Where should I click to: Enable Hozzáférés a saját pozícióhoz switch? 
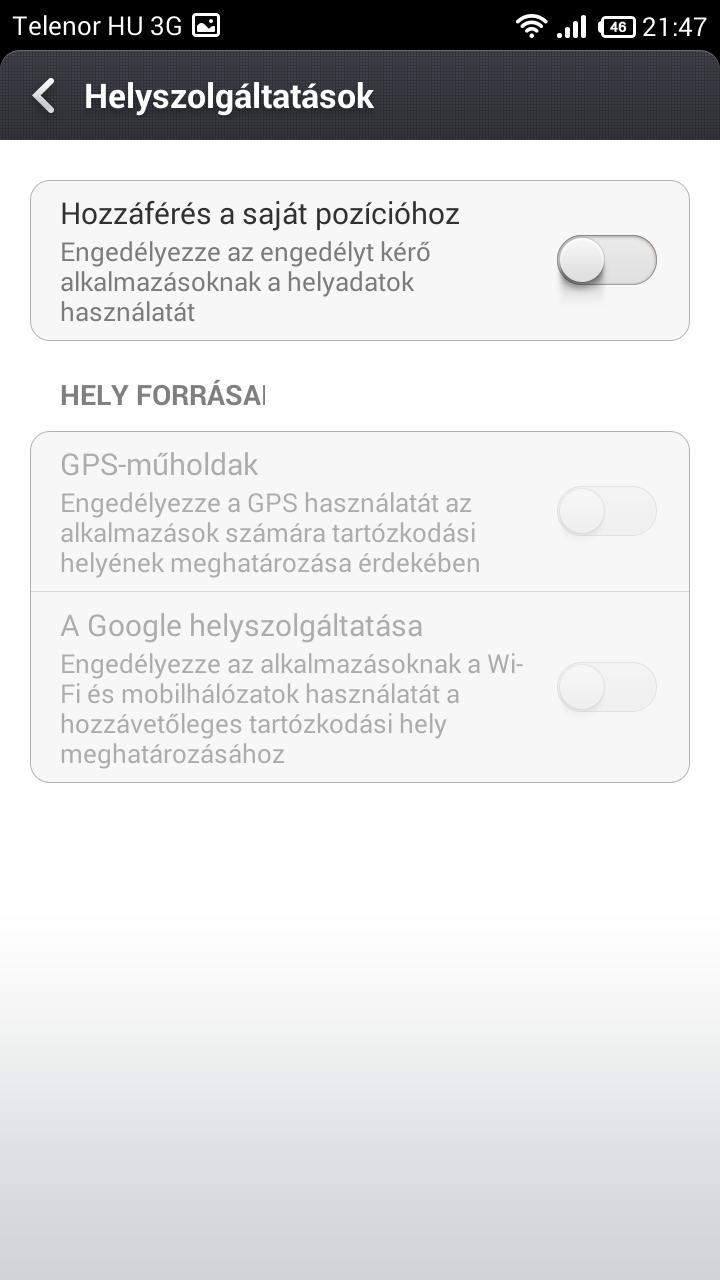tap(606, 261)
